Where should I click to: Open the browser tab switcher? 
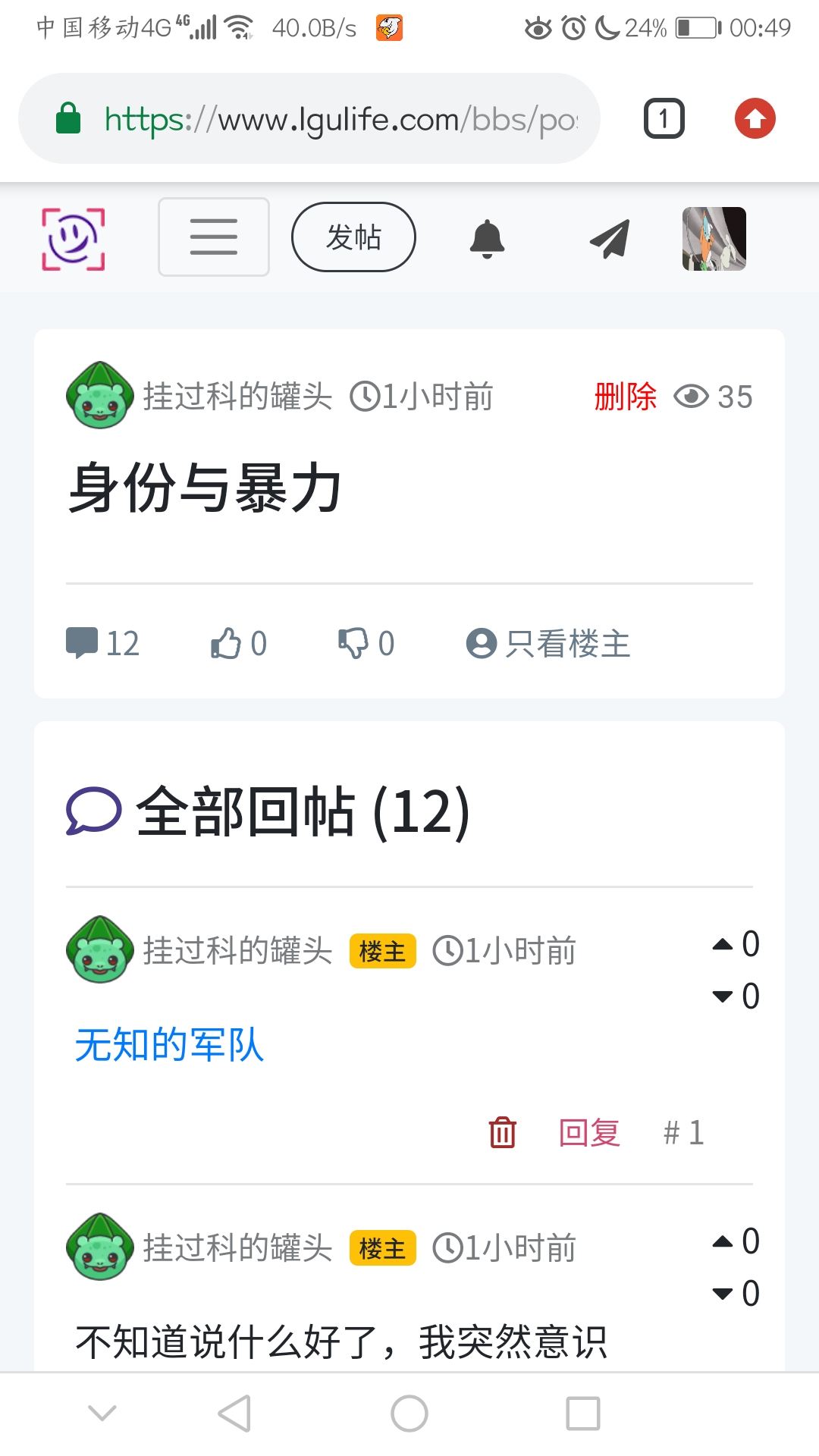[x=664, y=119]
